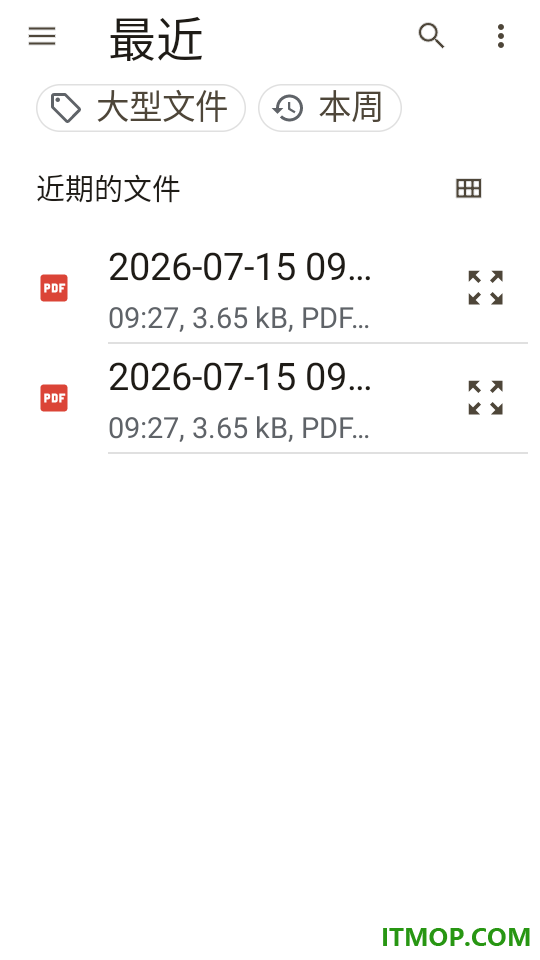Switch to grid view layout
Viewport: 540px width, 960px height.
tap(469, 188)
